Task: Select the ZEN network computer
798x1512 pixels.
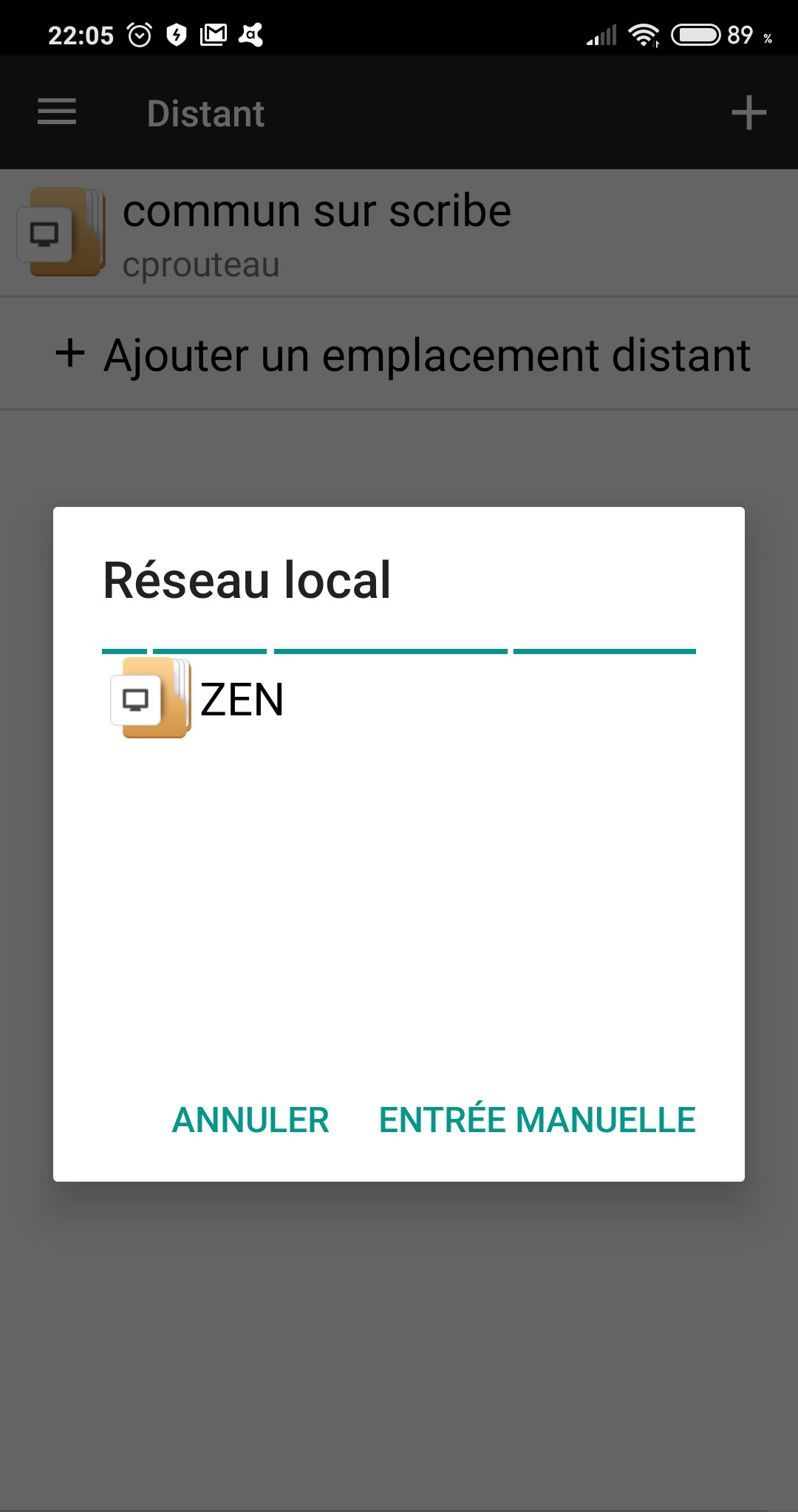Action: tap(399, 698)
